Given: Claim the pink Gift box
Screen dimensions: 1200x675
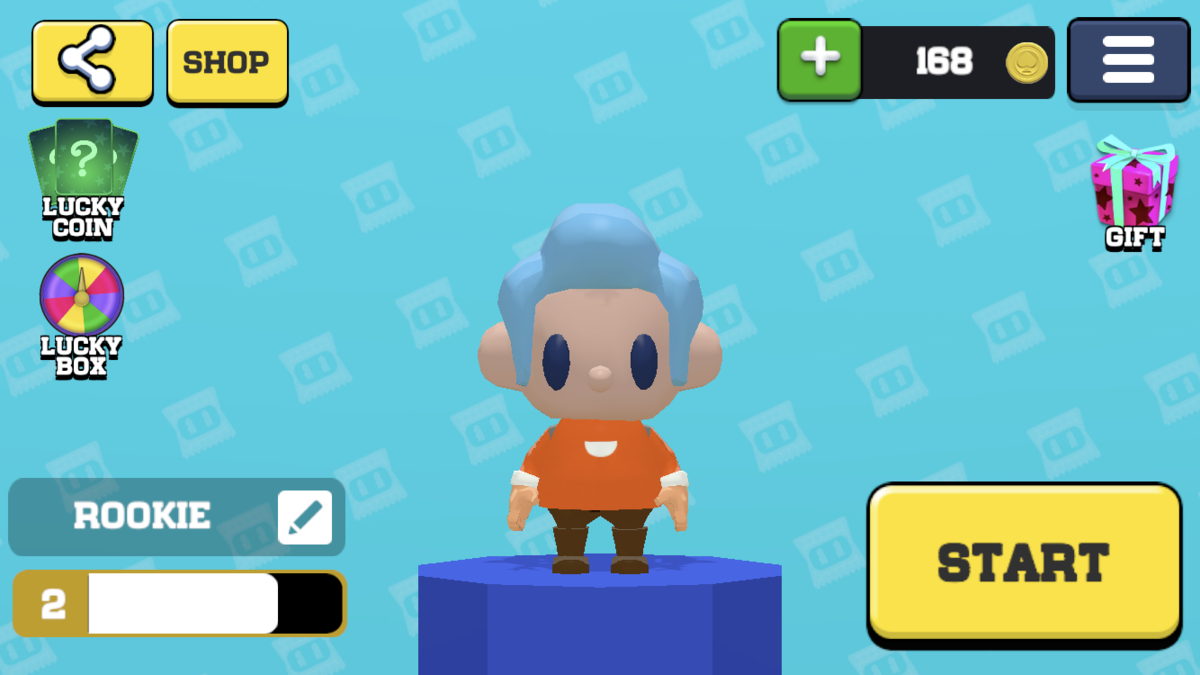Looking at the screenshot, I should [x=1134, y=190].
